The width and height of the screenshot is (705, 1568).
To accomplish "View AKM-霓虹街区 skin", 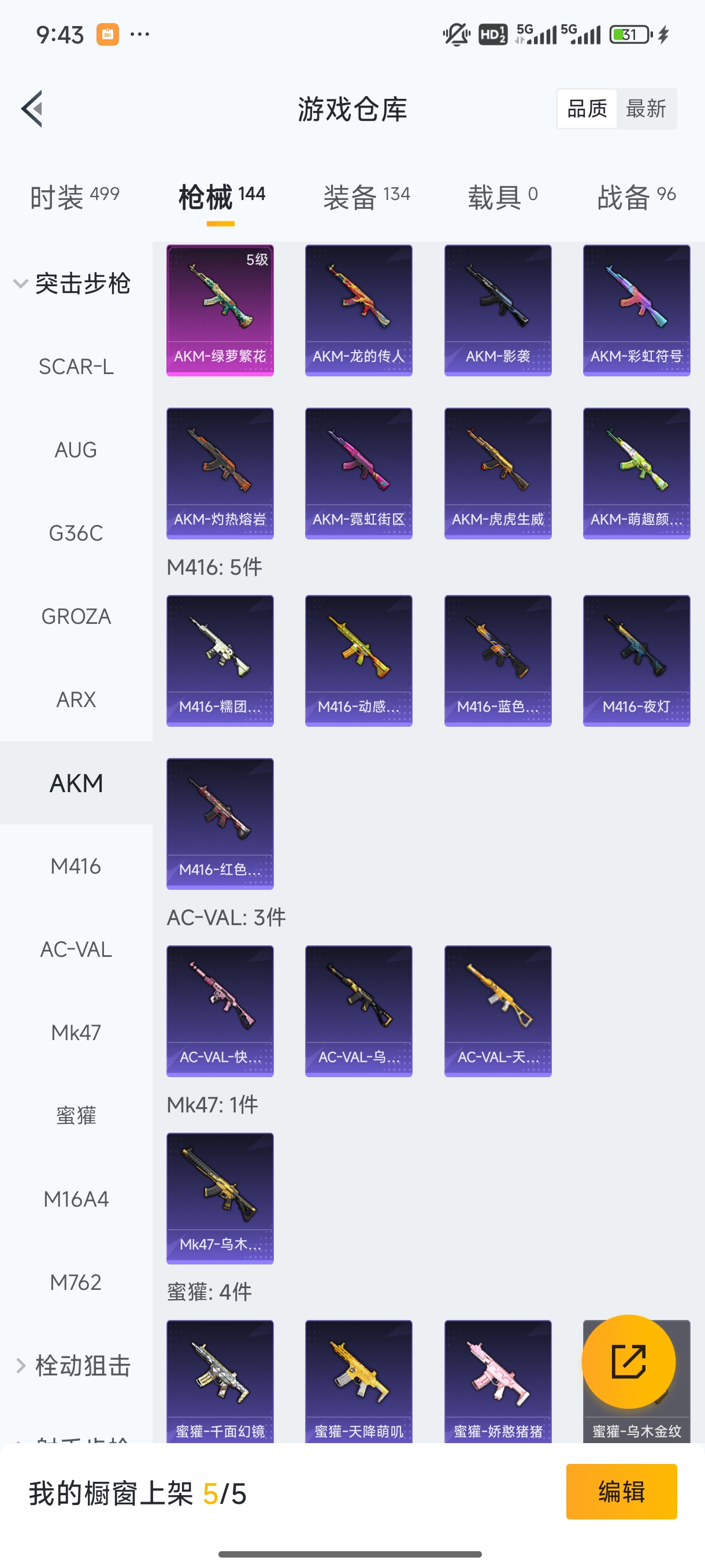I will tap(359, 473).
